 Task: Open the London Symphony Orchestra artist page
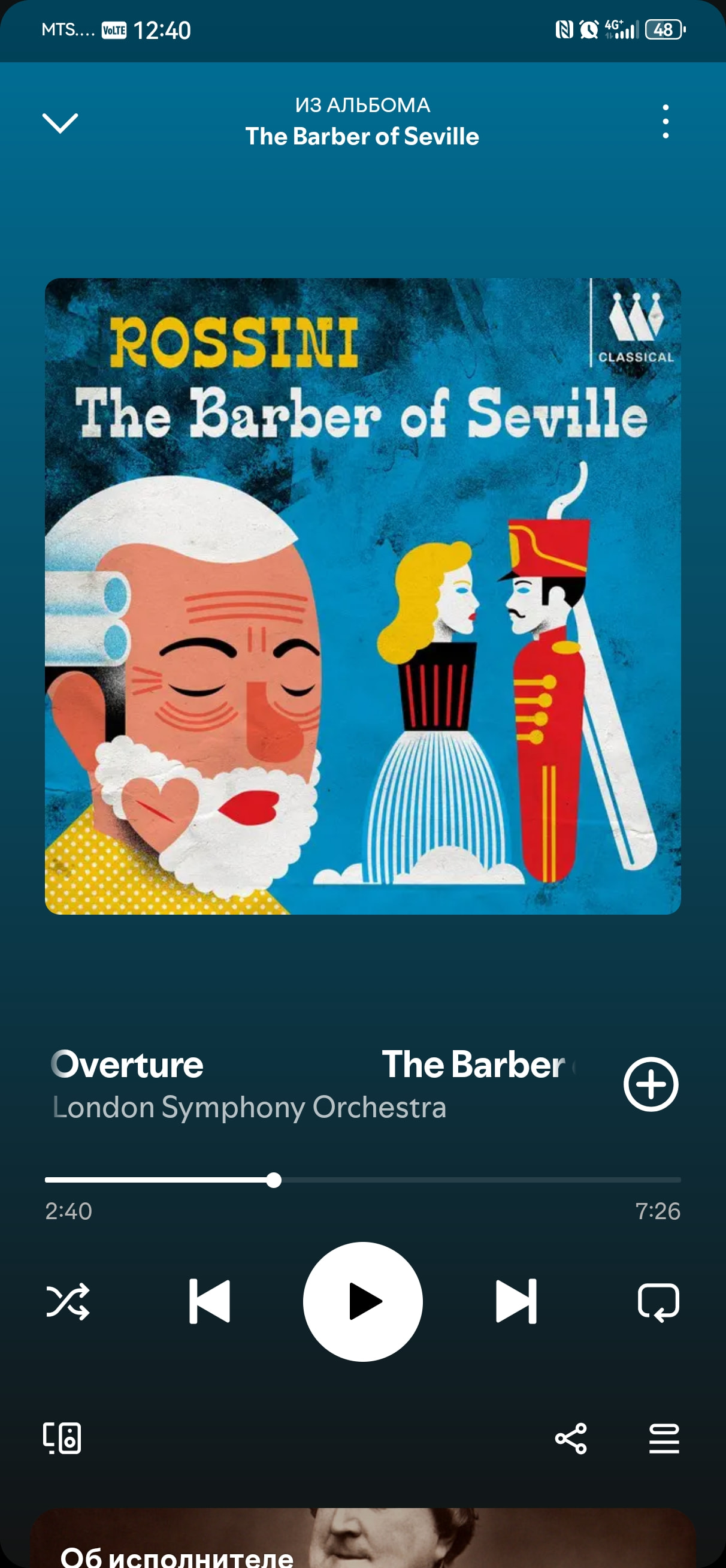click(250, 1107)
